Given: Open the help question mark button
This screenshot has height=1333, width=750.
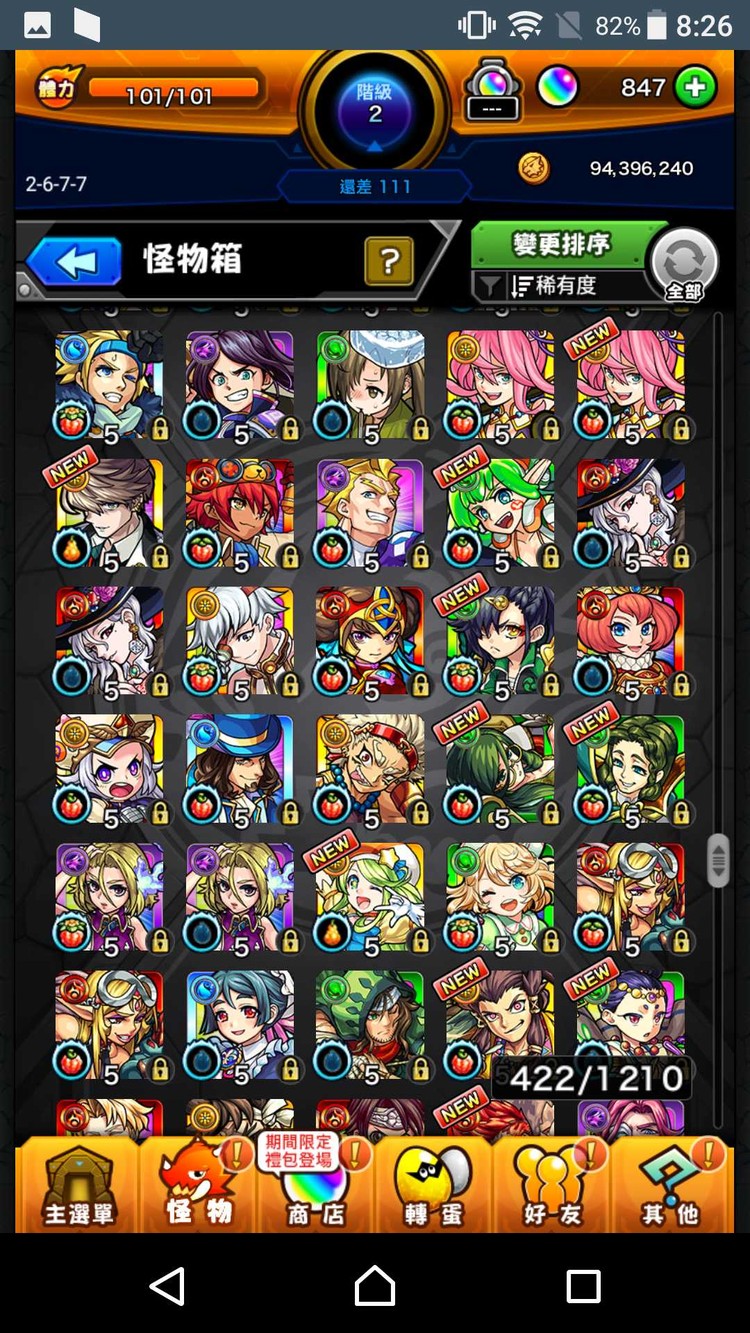Looking at the screenshot, I should coord(390,262).
